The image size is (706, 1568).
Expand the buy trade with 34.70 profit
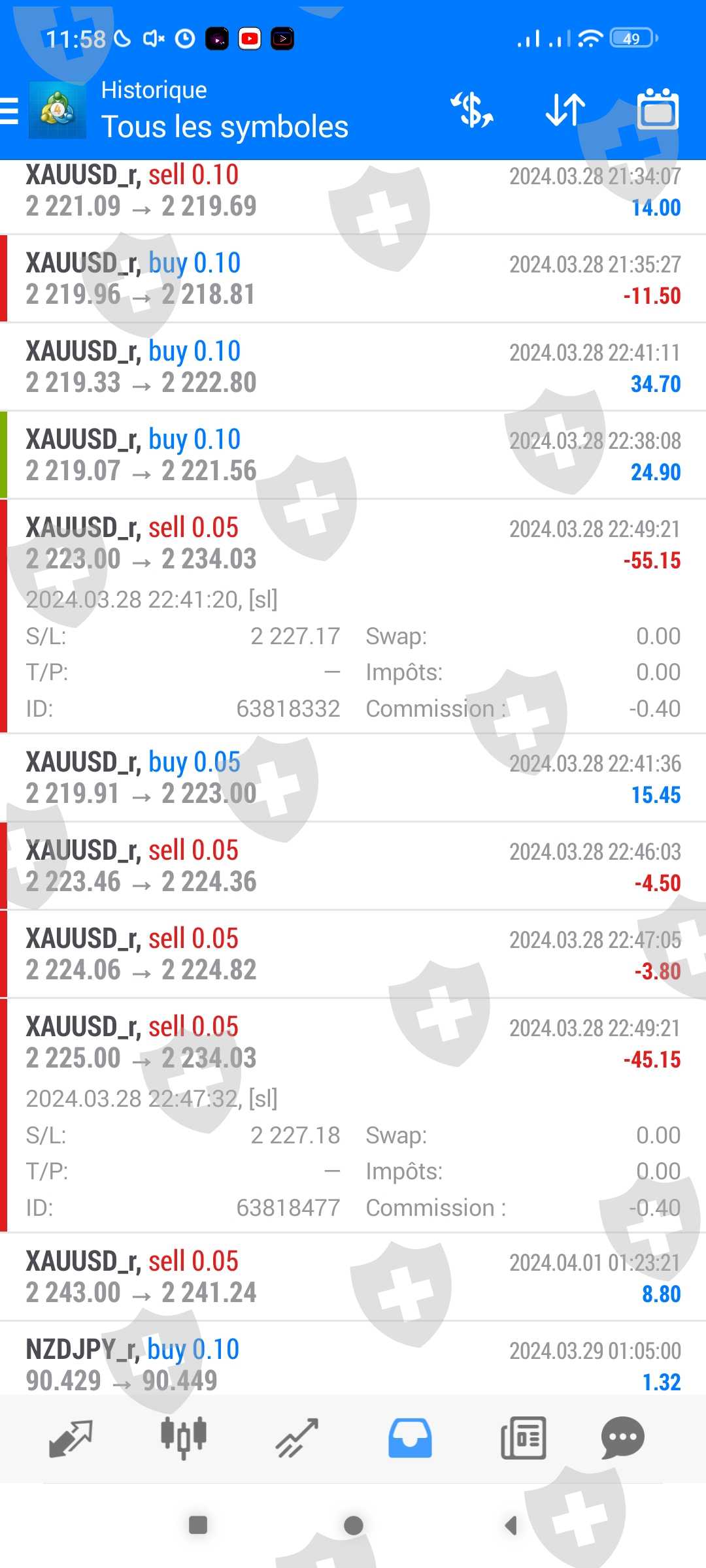click(x=353, y=367)
